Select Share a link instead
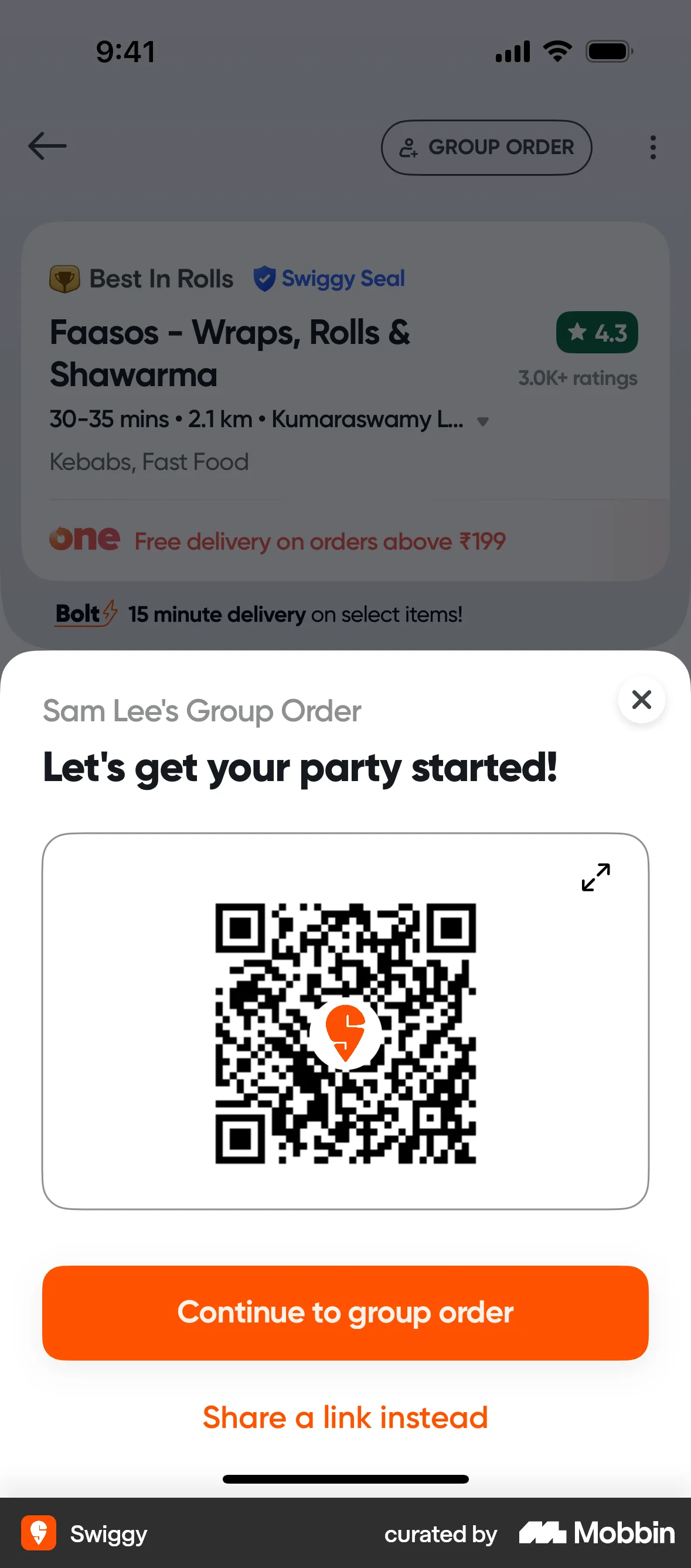691x1568 pixels. pos(345,1416)
